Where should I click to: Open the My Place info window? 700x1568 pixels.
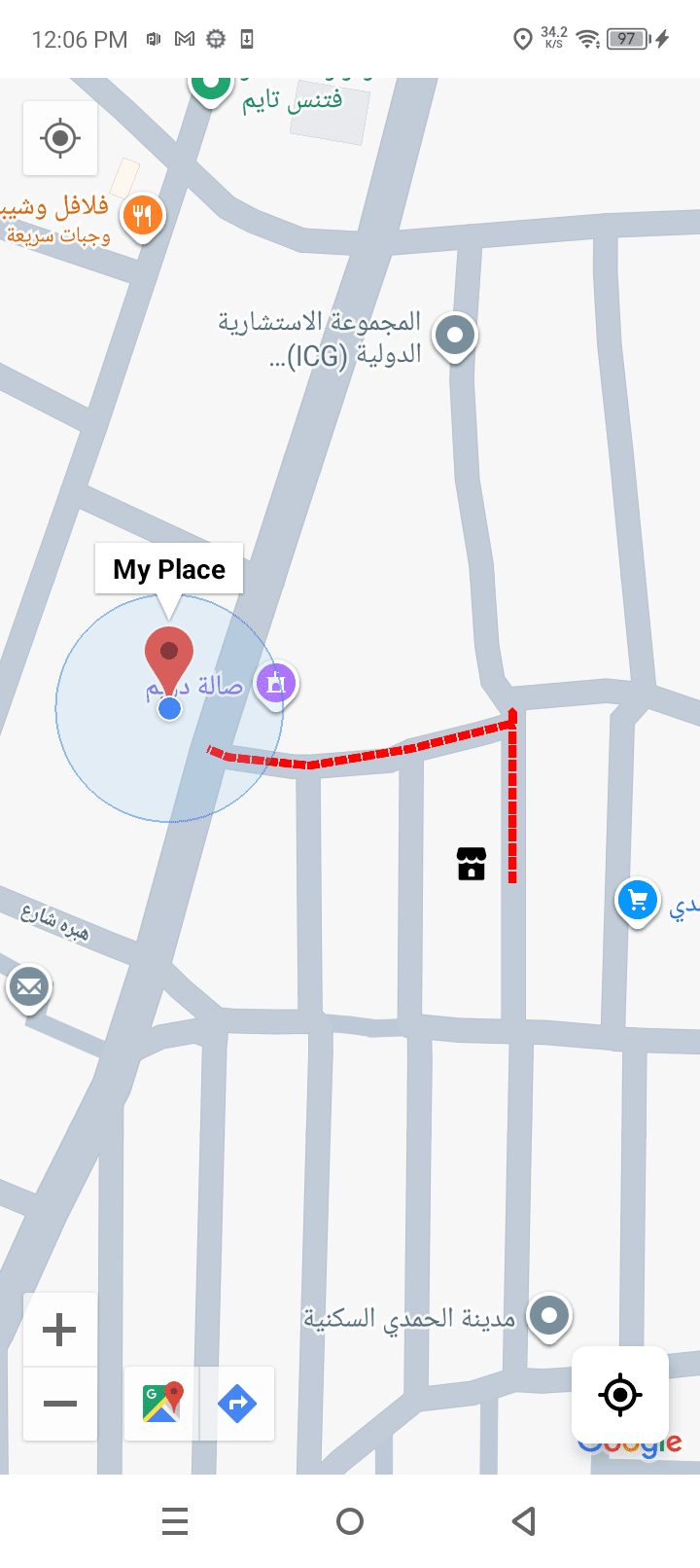coord(169,569)
